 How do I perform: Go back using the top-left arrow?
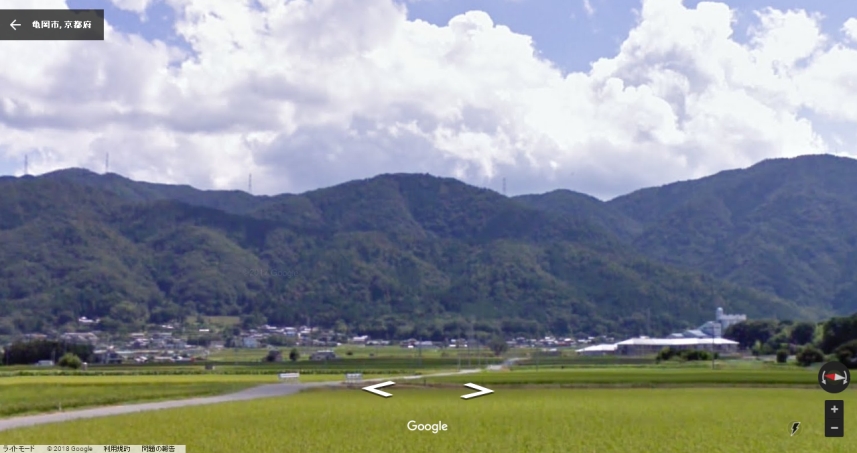click(x=15, y=25)
